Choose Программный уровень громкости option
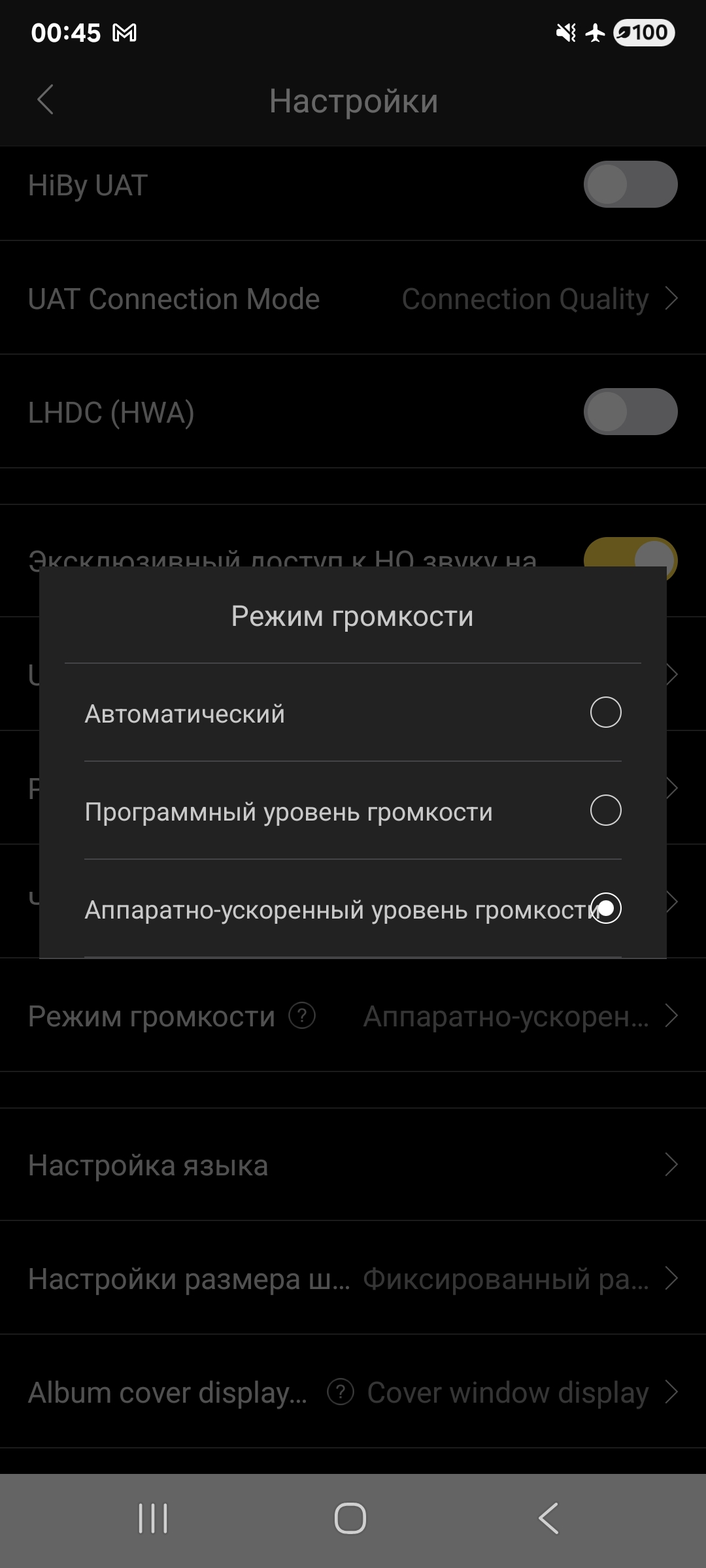Image resolution: width=706 pixels, height=1568 pixels. [x=605, y=810]
